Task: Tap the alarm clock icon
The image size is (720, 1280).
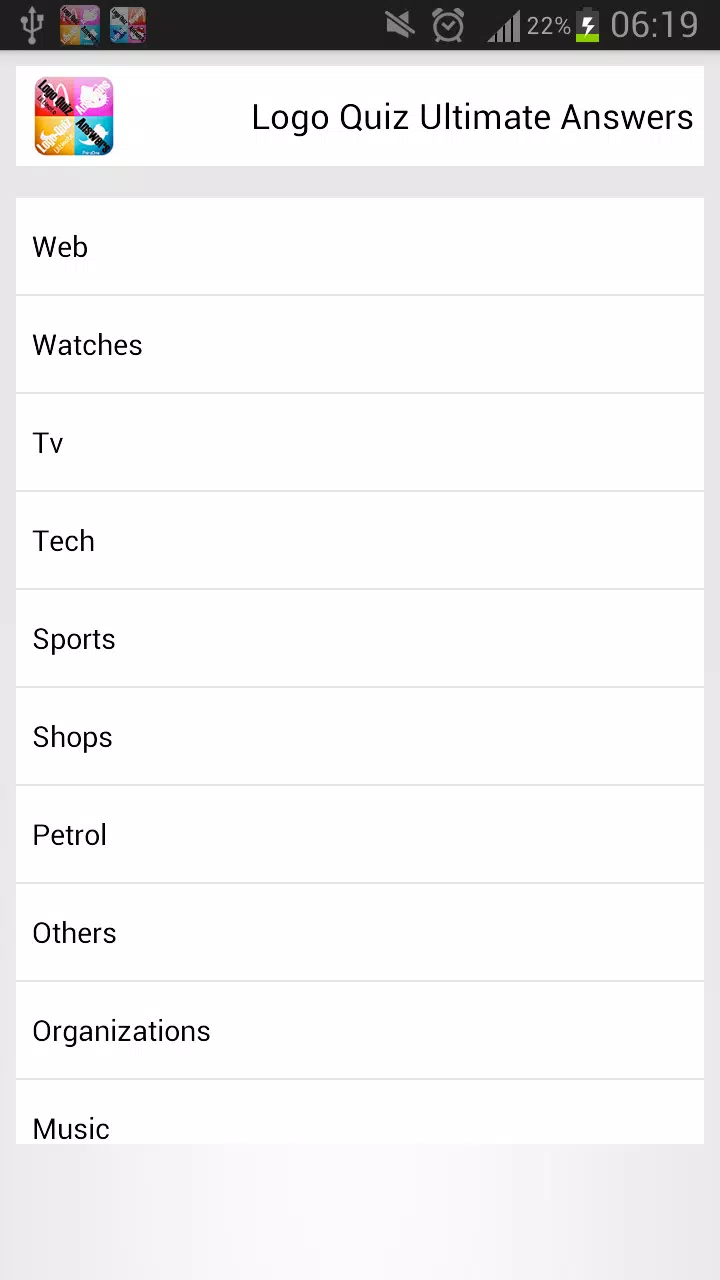Action: (447, 25)
